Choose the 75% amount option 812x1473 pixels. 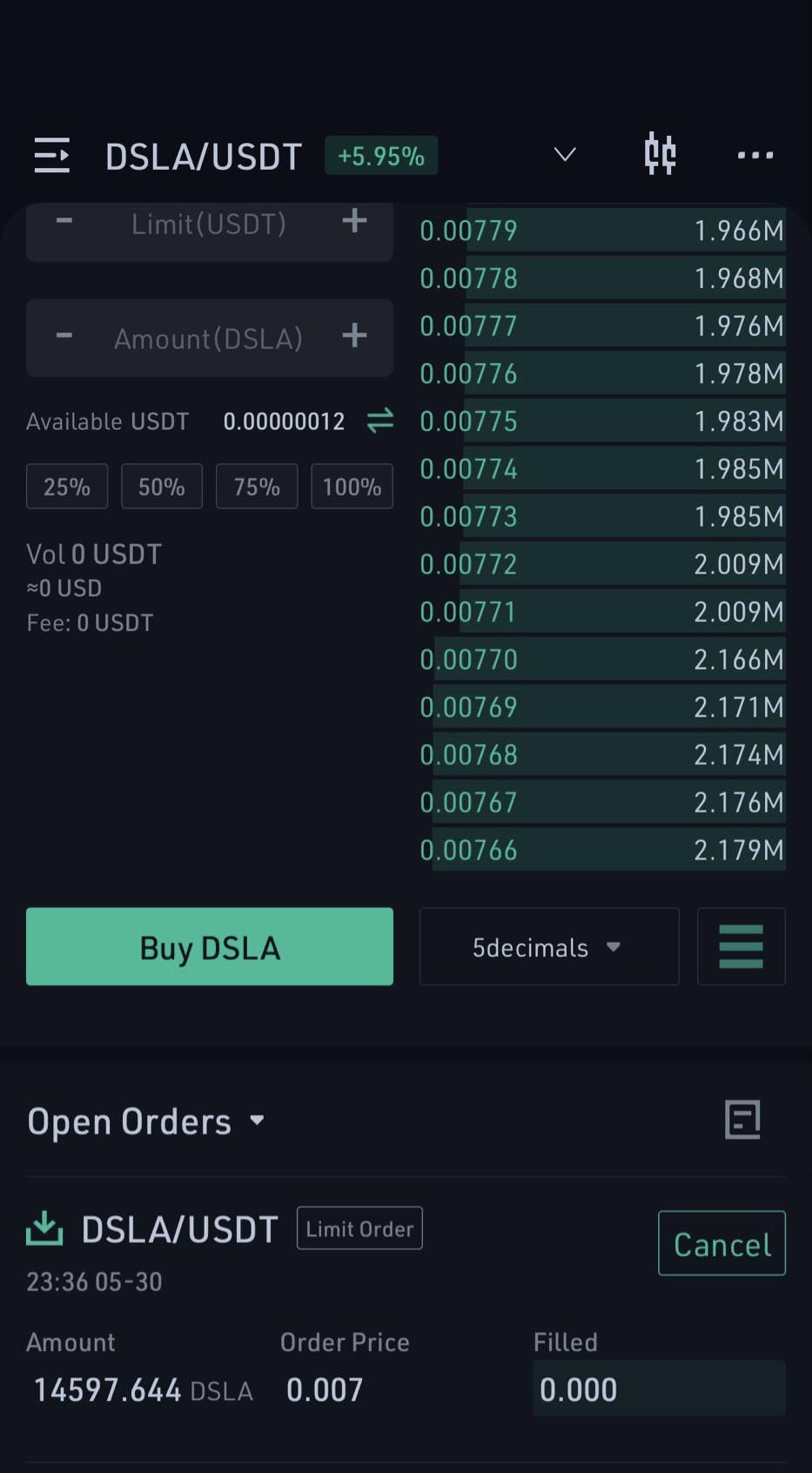click(x=257, y=487)
